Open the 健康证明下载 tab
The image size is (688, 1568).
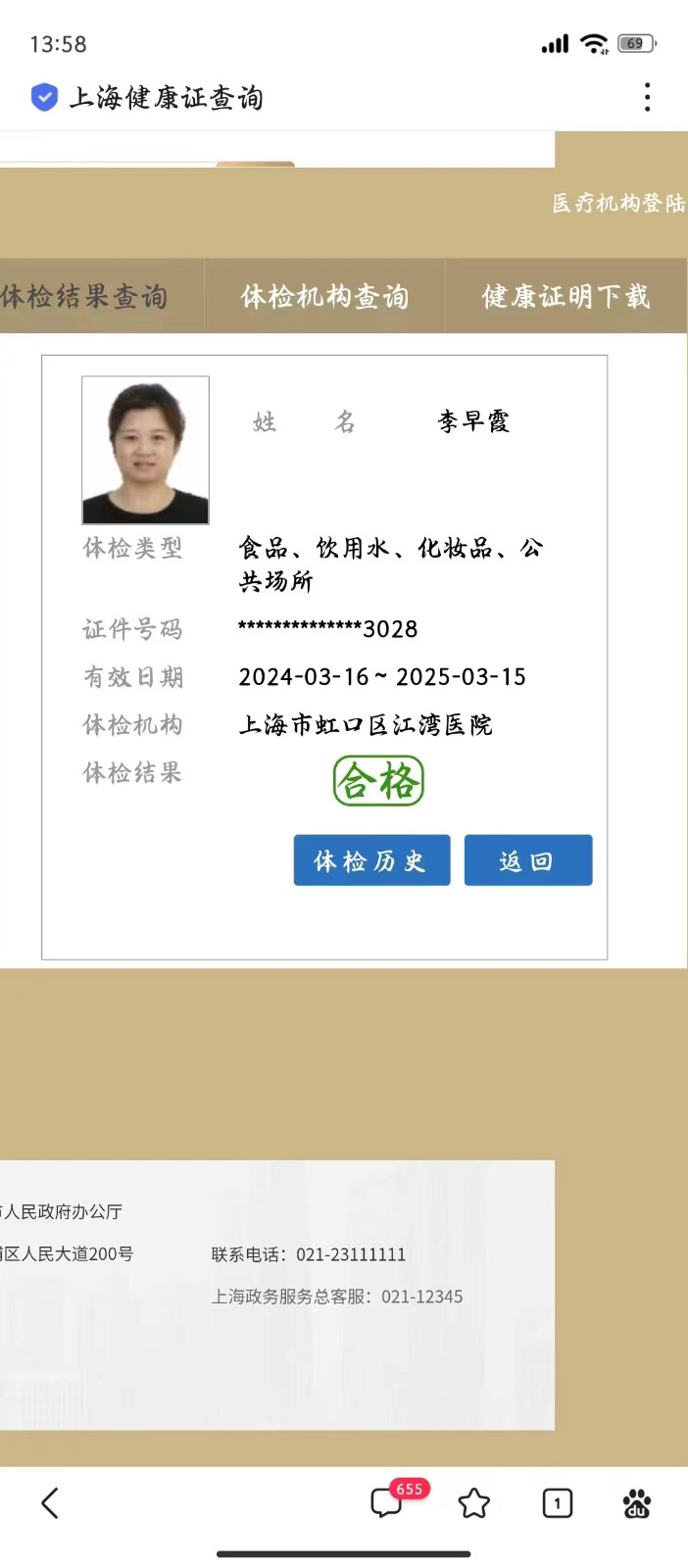[x=565, y=296]
